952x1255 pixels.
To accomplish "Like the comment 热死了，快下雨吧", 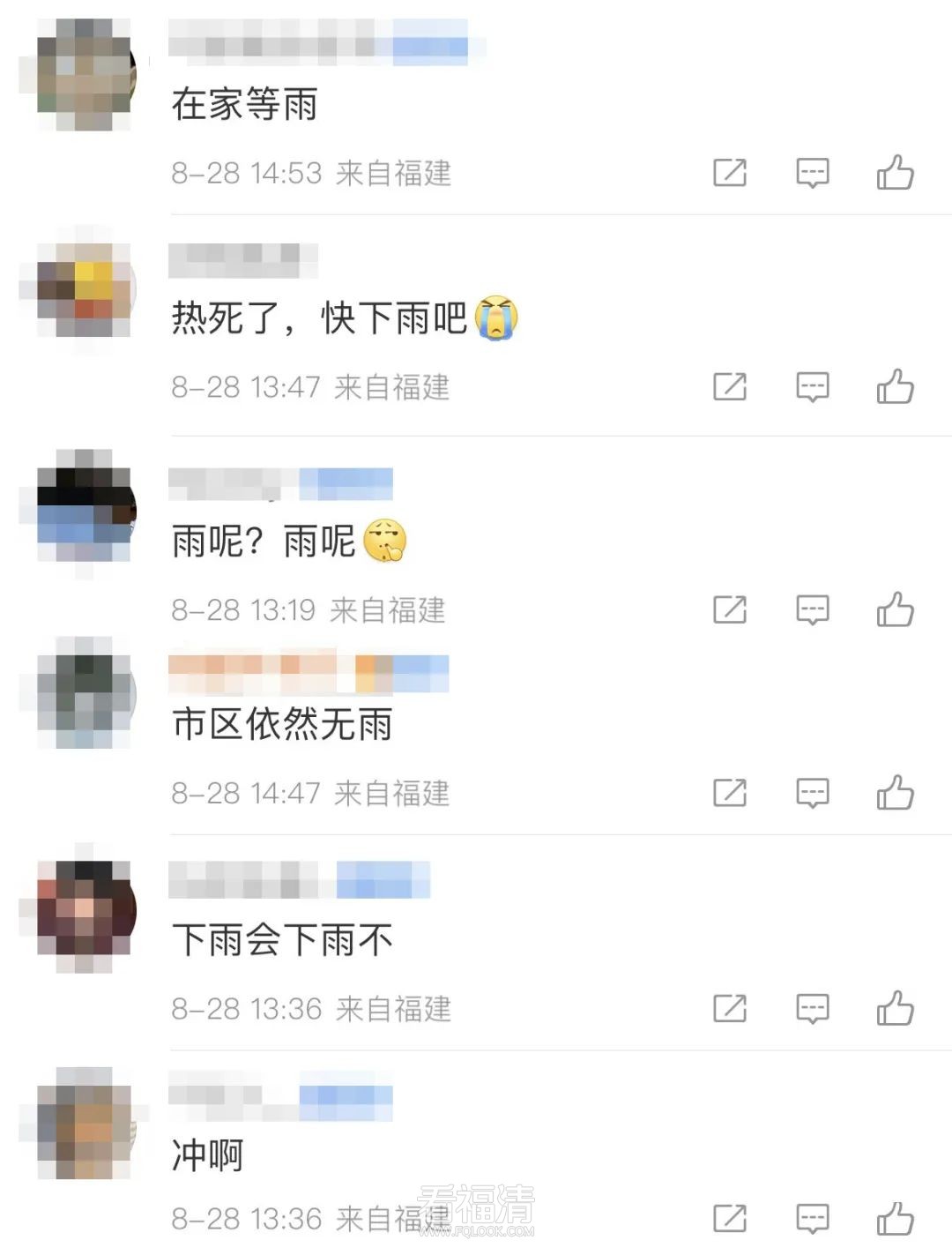I will point(895,386).
